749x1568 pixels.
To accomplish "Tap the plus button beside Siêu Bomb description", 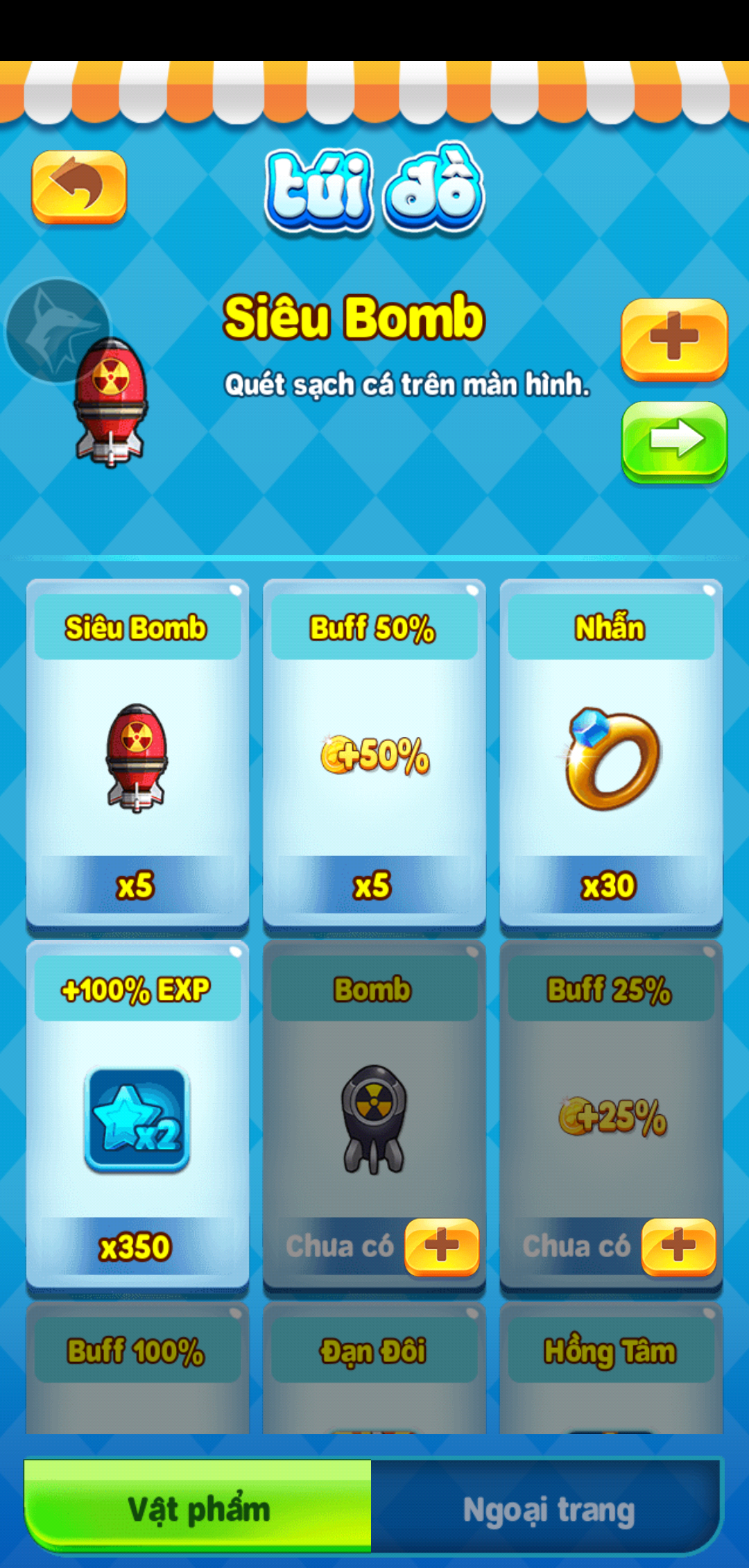I will [674, 339].
